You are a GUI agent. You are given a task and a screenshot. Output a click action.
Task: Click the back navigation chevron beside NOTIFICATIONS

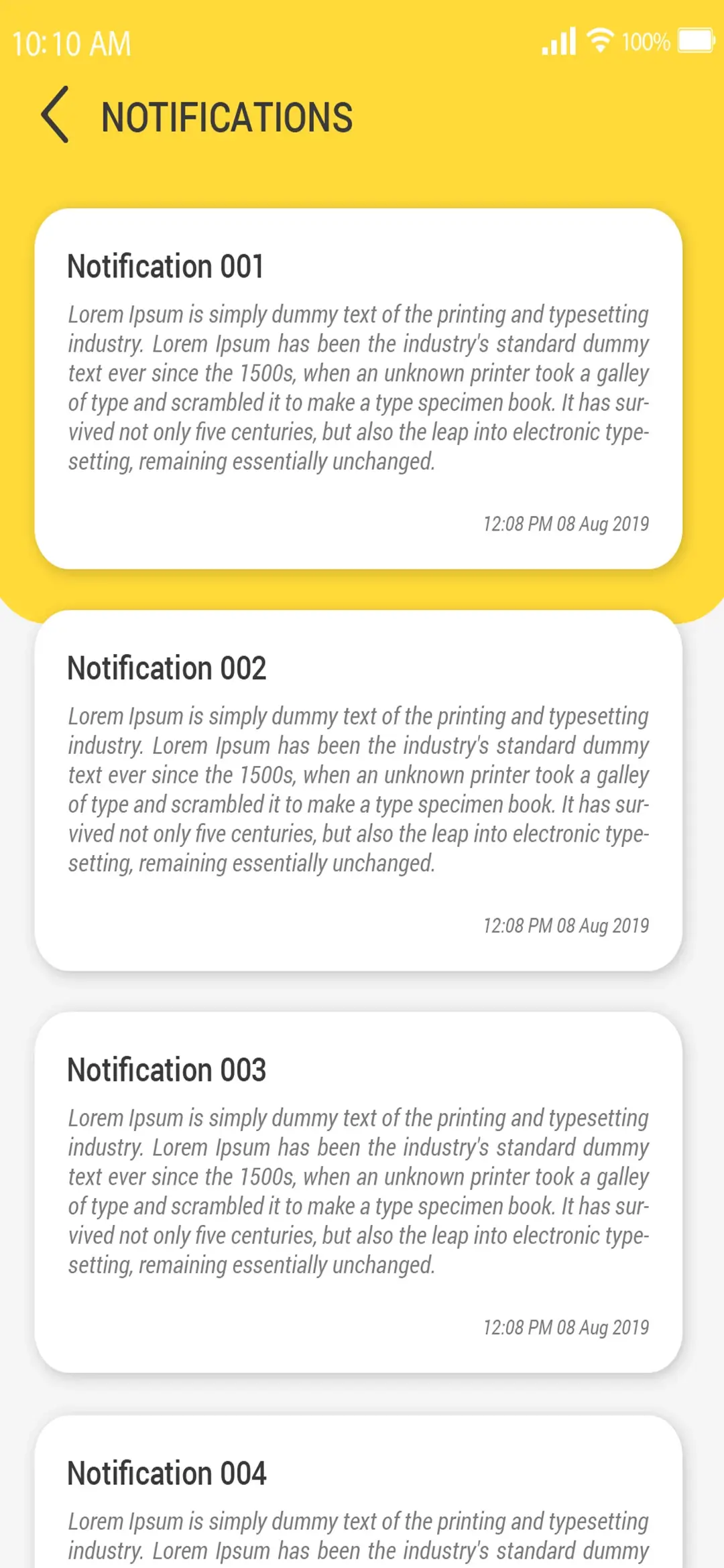56,115
